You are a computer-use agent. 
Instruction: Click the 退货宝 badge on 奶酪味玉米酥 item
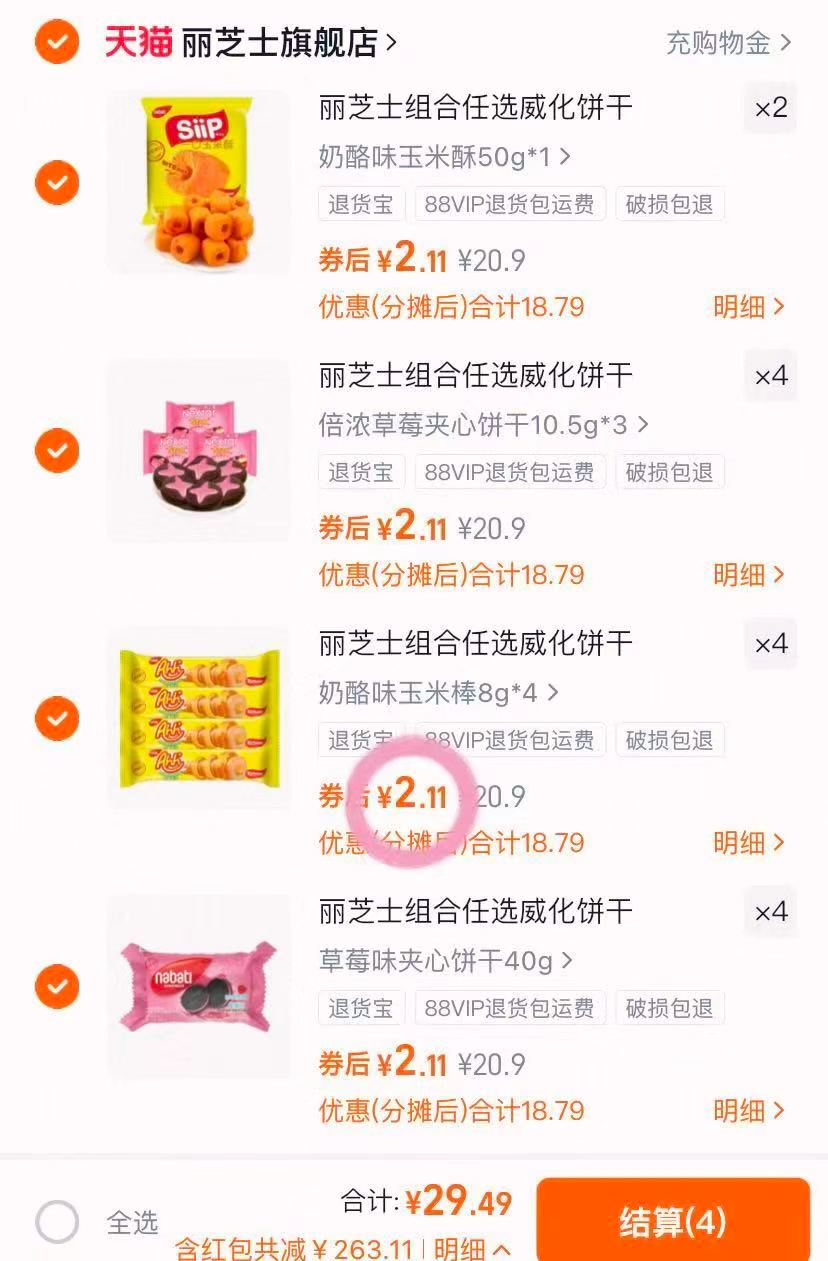(361, 204)
